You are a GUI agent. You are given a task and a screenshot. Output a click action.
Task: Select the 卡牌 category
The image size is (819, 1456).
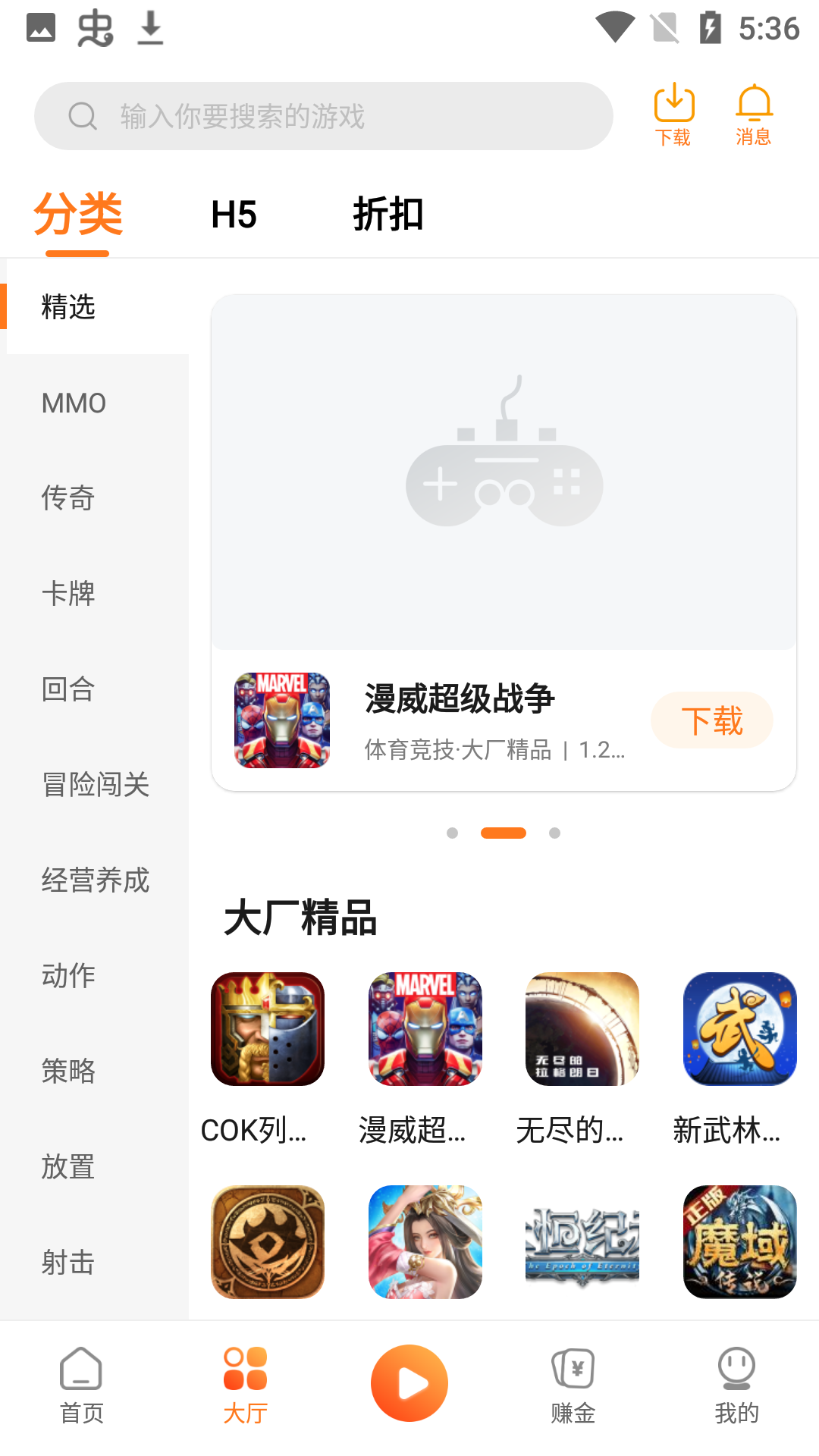pos(67,594)
